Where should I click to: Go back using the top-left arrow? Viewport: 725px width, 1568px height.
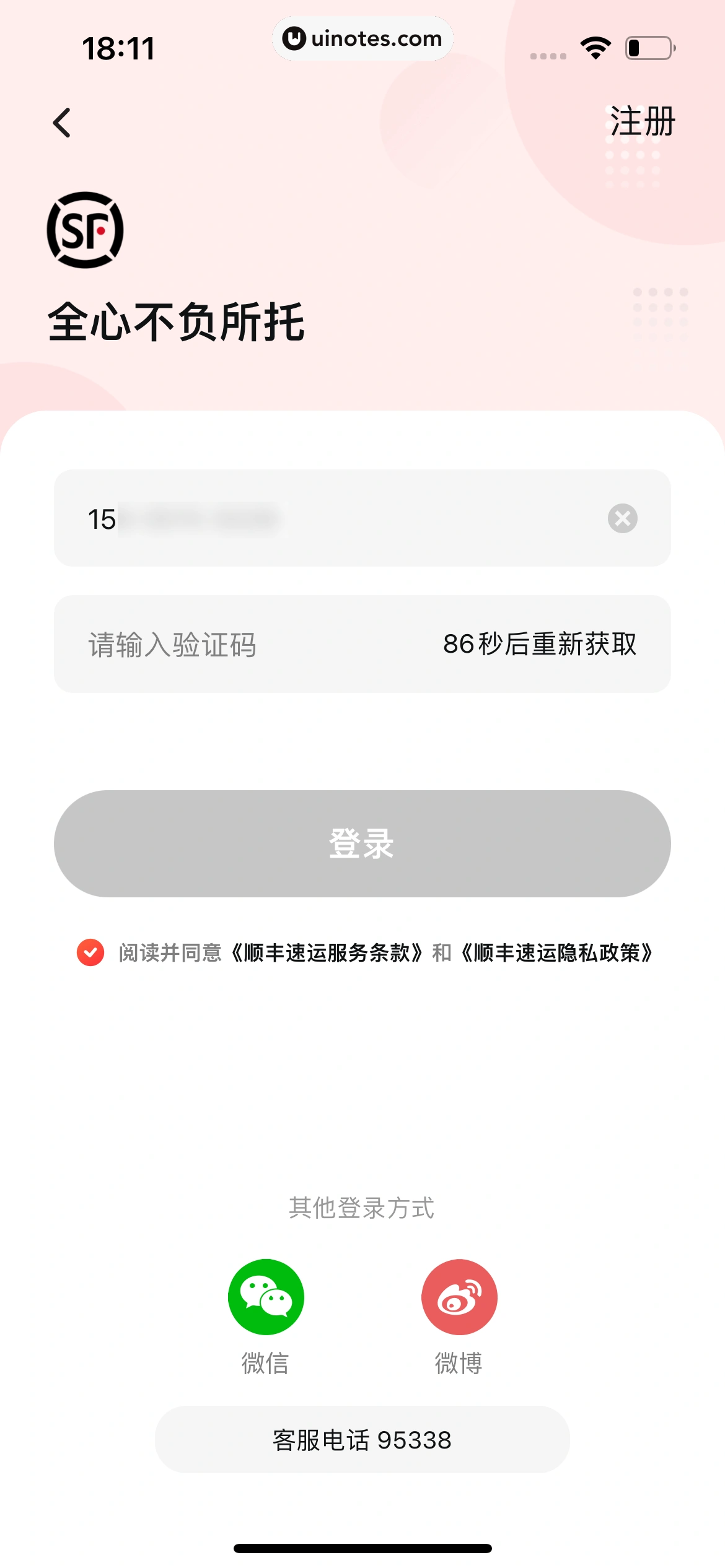[x=62, y=123]
